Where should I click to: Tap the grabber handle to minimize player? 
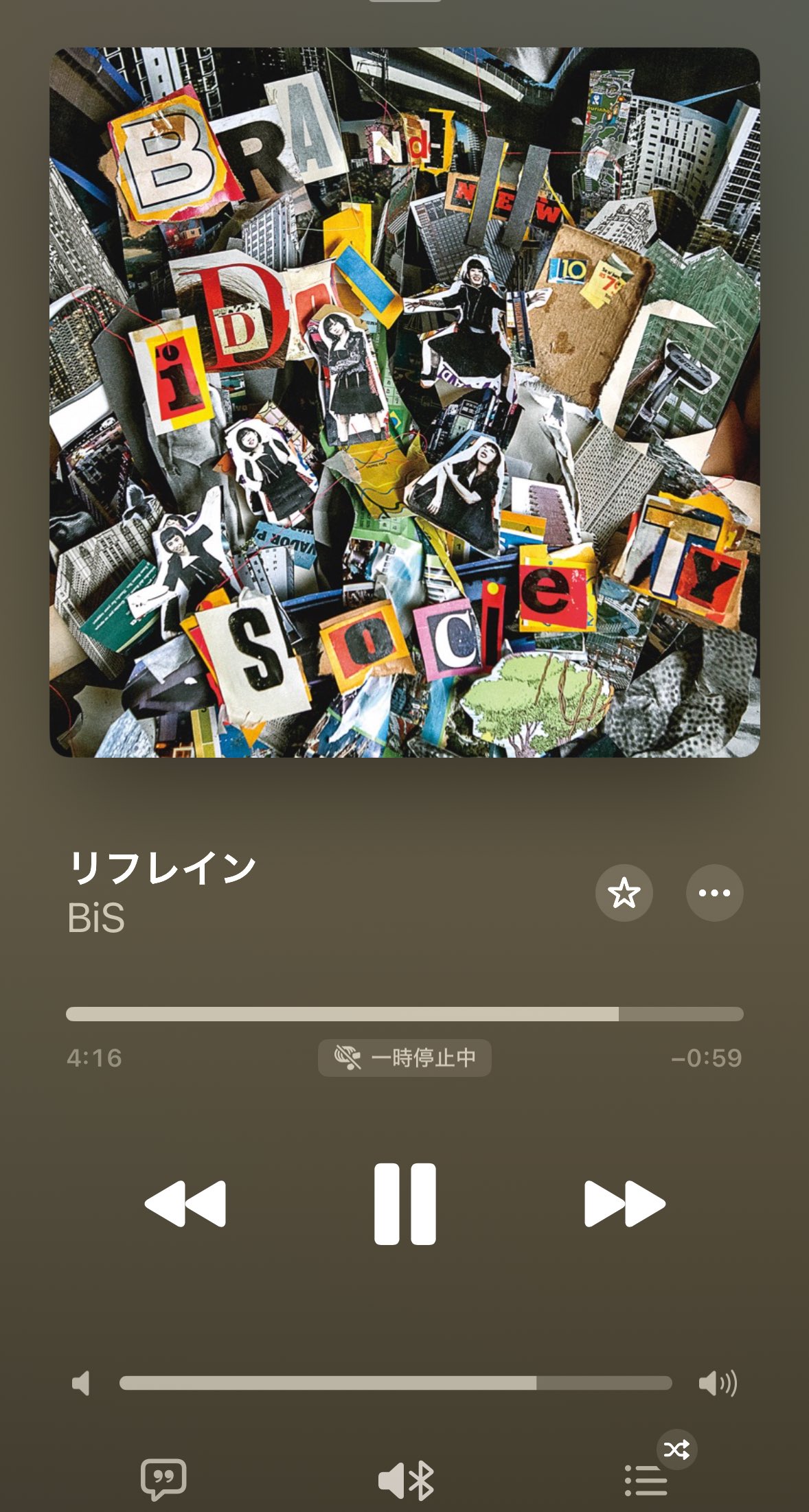(x=404, y=2)
